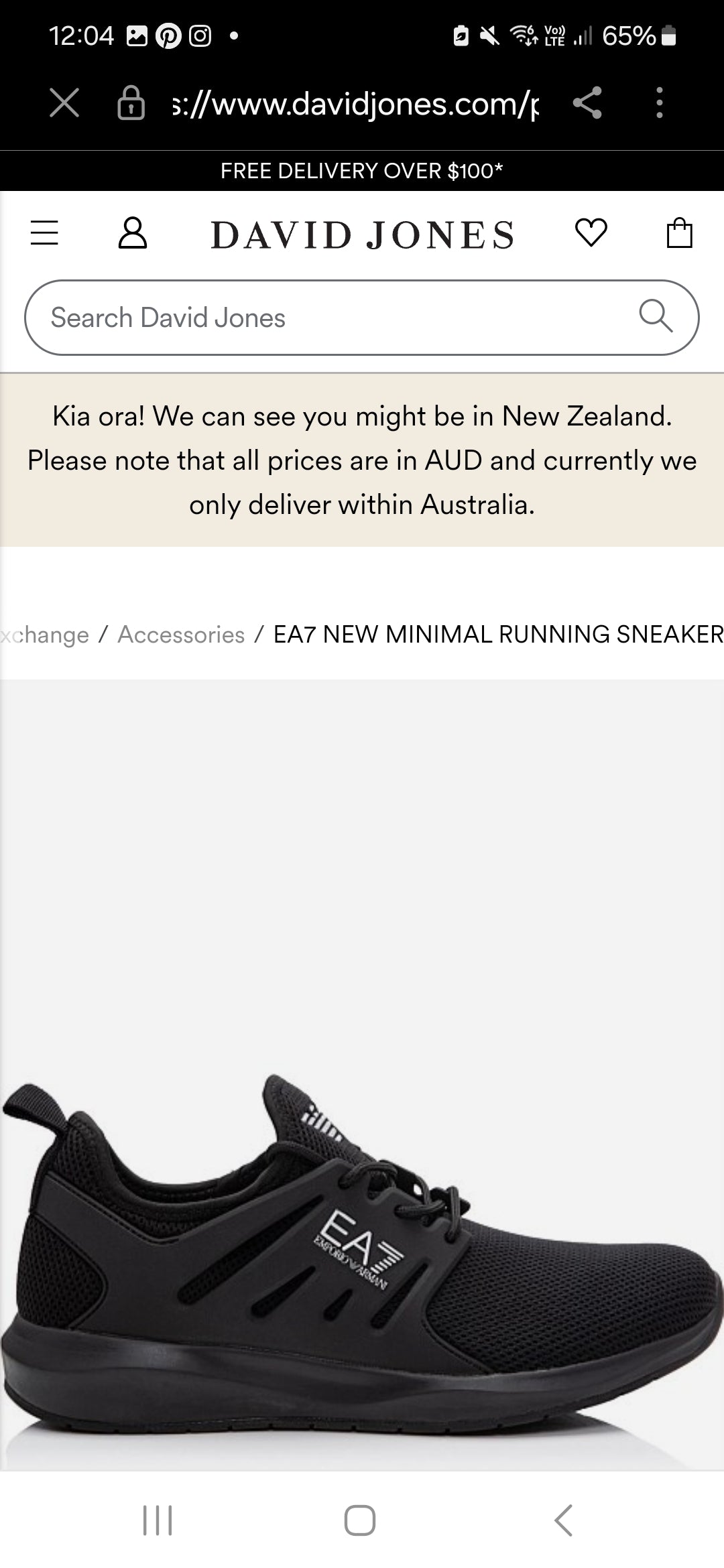Open the Accessories breadcrumb link
Image resolution: width=724 pixels, height=1568 pixels.
coord(181,635)
